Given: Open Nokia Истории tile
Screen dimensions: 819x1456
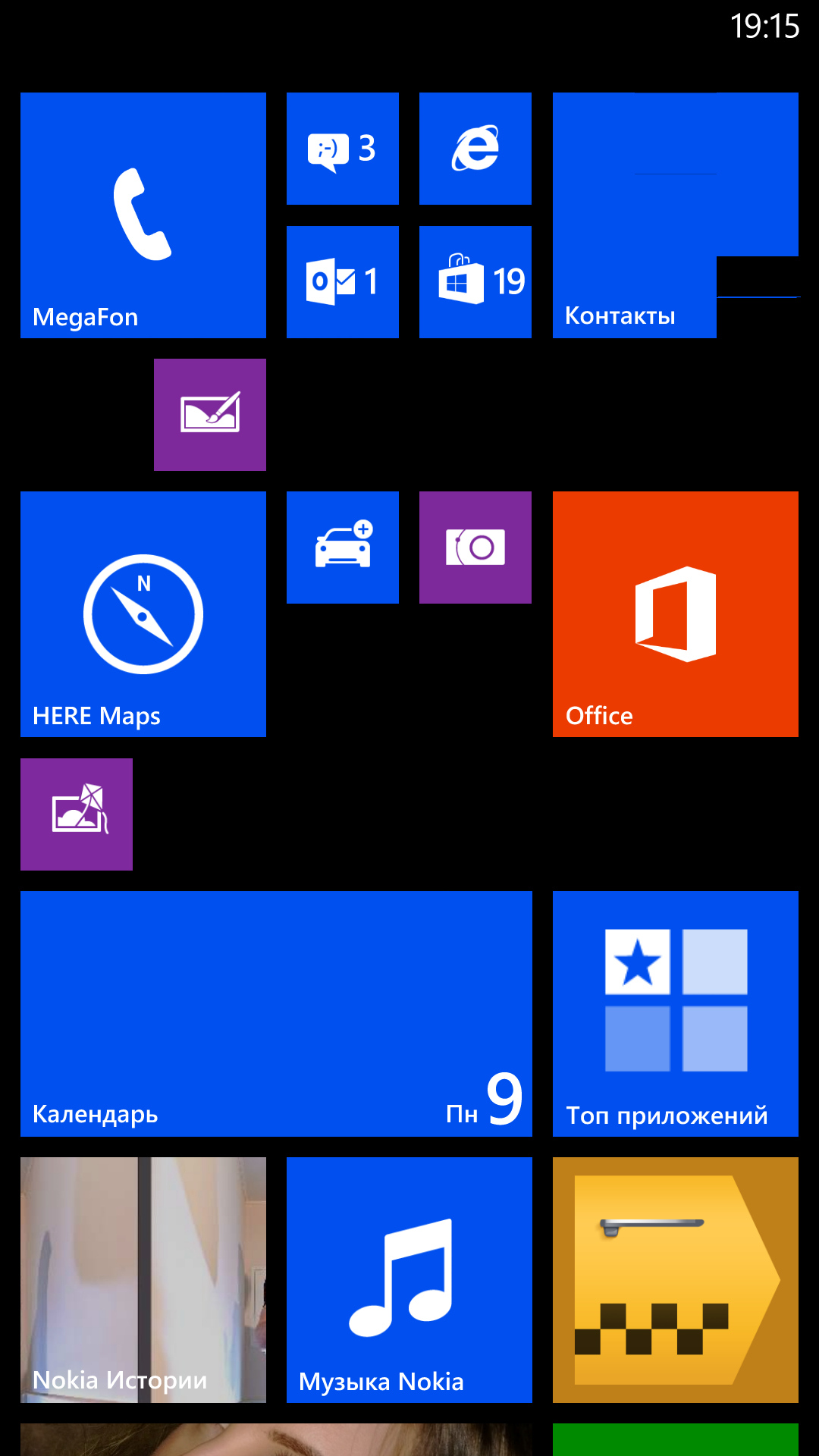Looking at the screenshot, I should click(143, 1280).
